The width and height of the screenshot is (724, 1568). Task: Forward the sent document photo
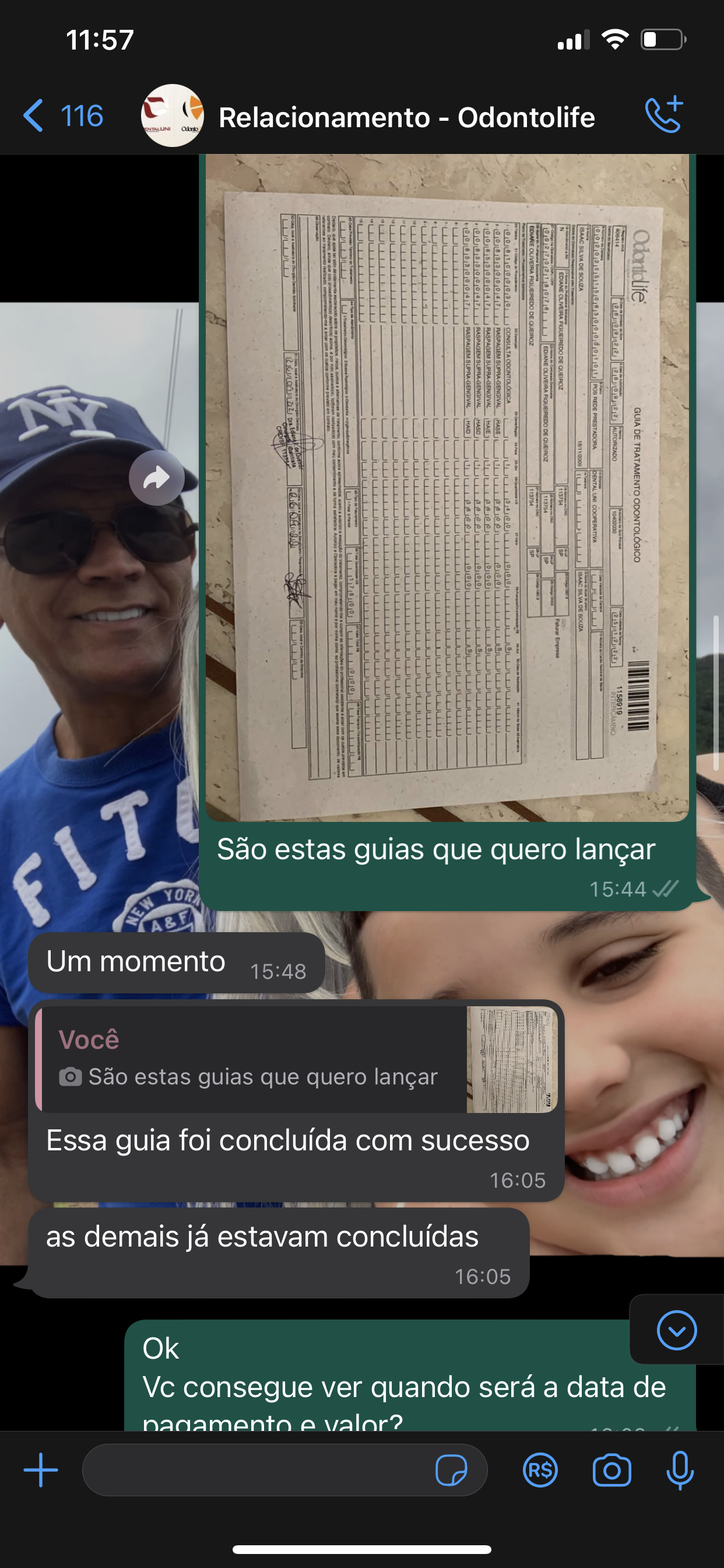tap(156, 478)
